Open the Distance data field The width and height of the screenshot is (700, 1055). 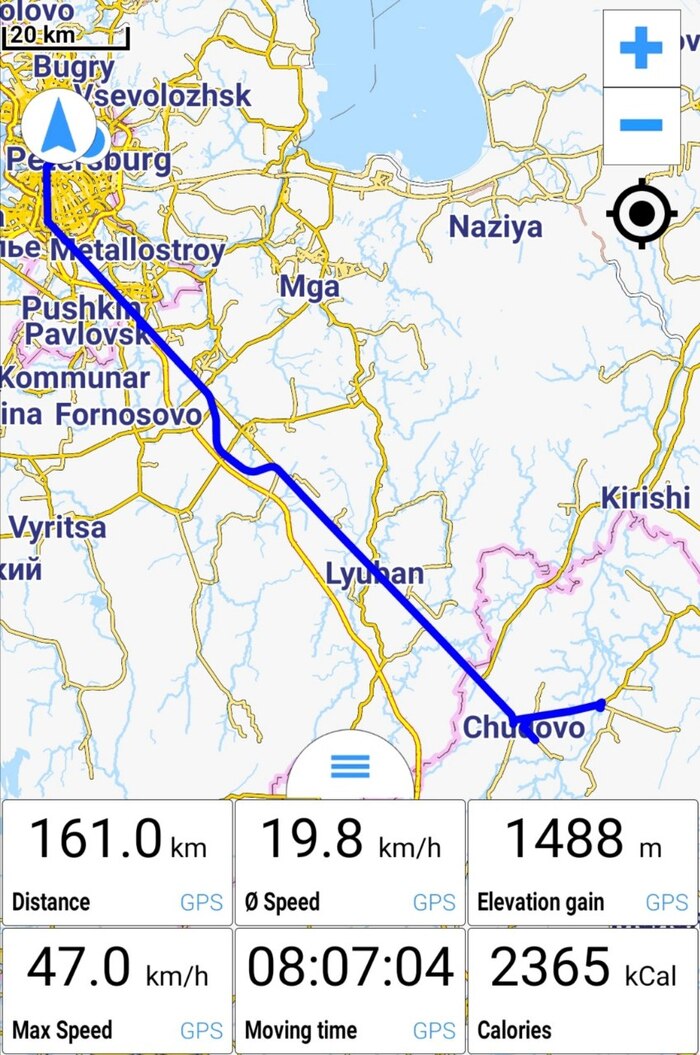tap(117, 861)
